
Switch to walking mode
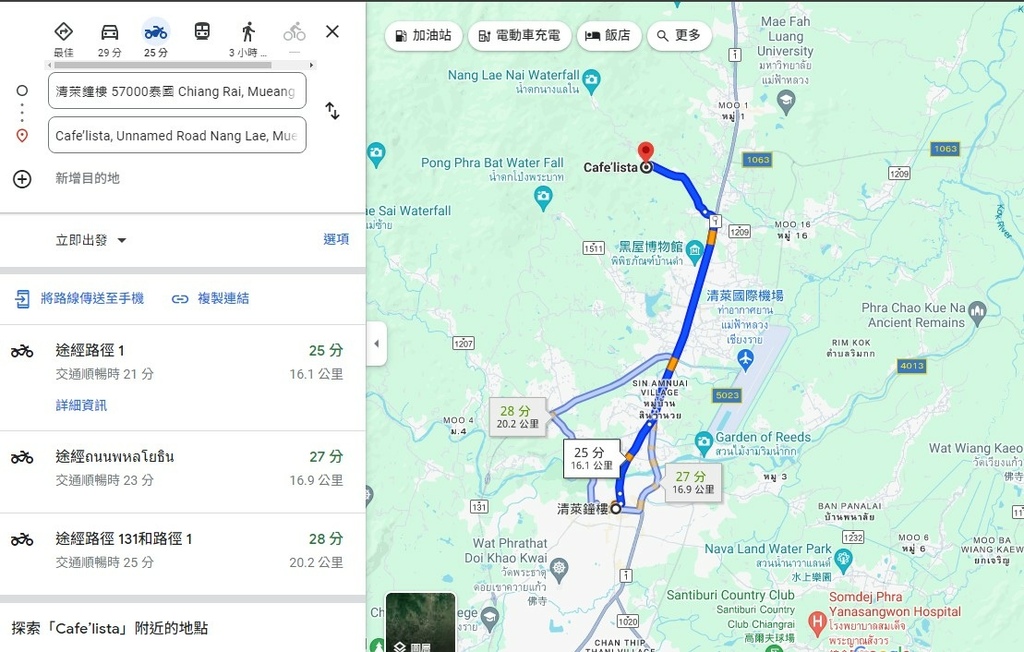click(248, 37)
